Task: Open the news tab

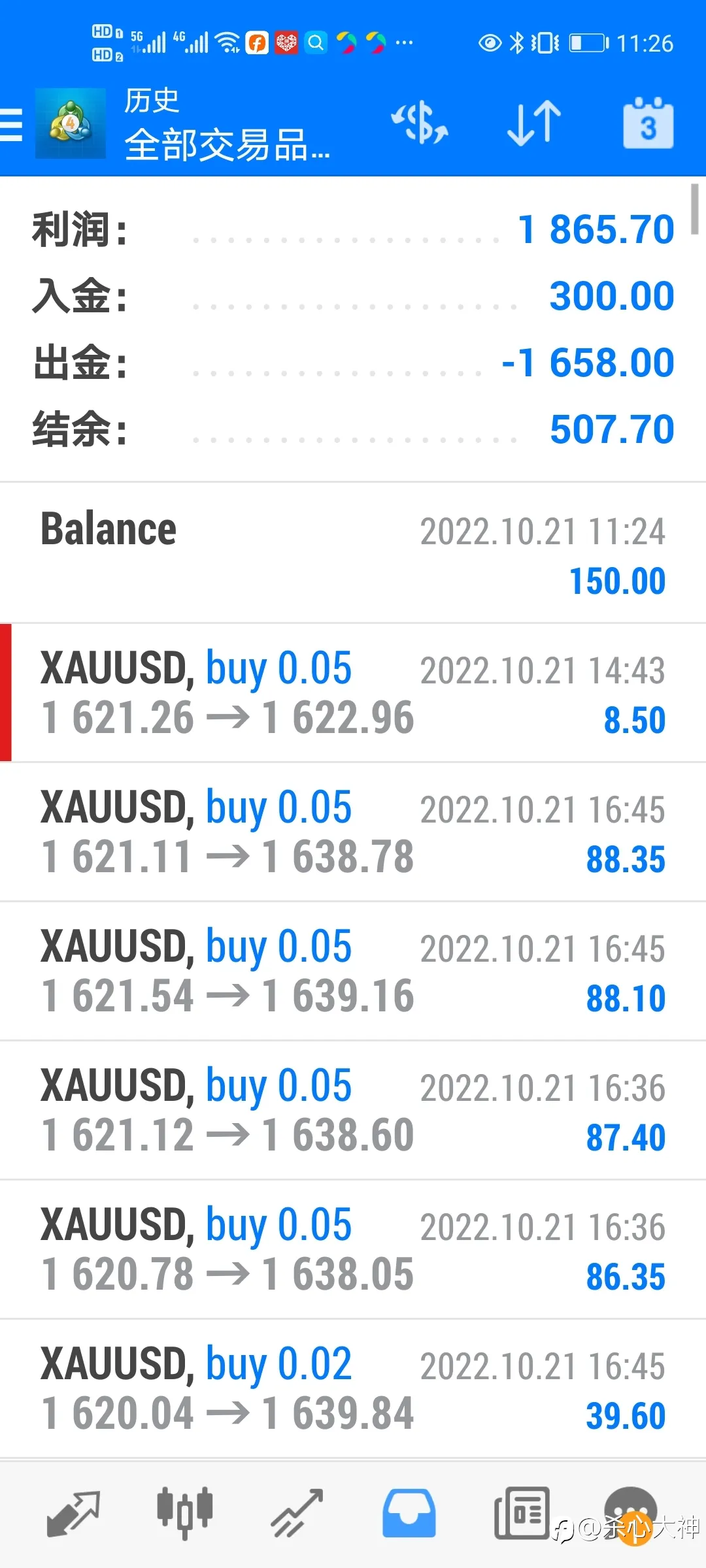Action: [522, 1513]
